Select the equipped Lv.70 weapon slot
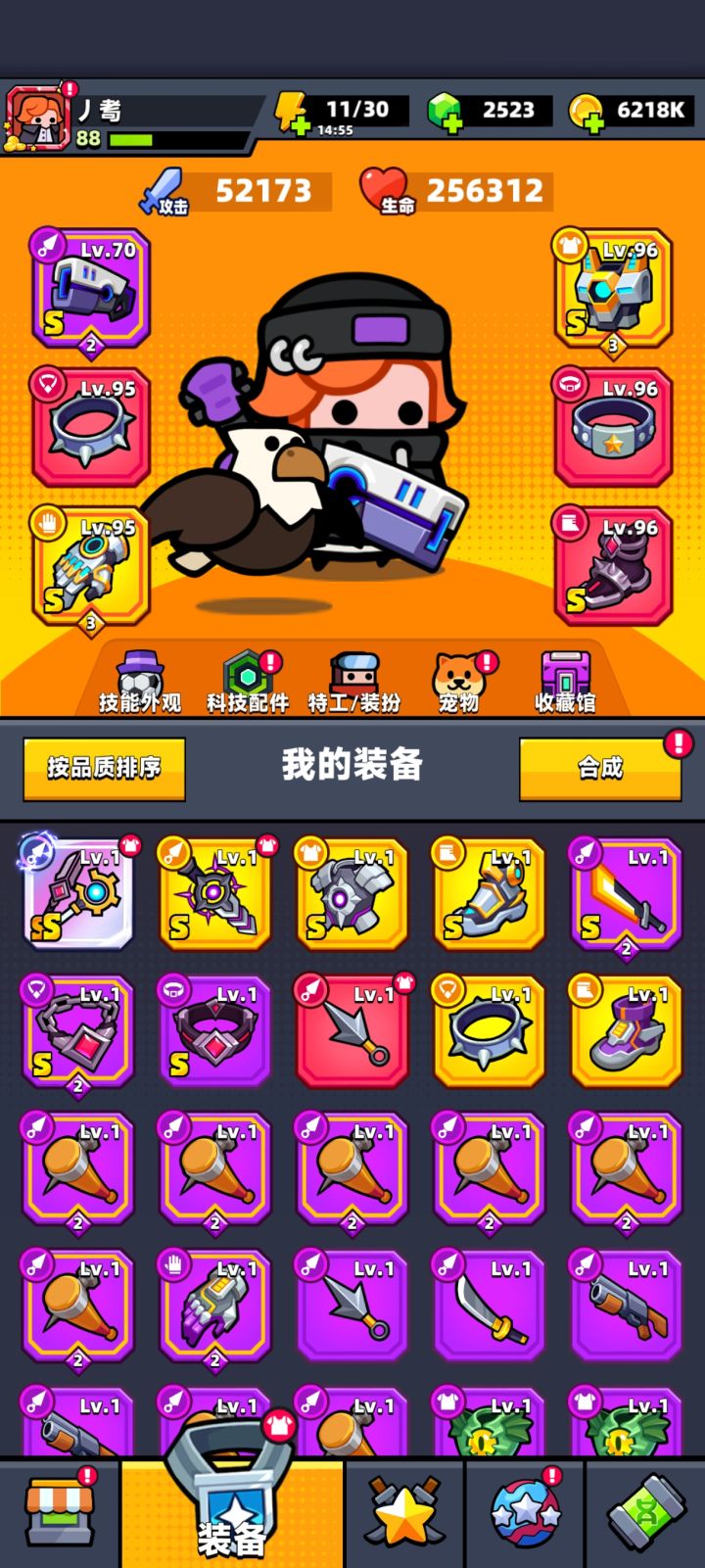Screen dimensions: 705x1568 [x=90, y=287]
